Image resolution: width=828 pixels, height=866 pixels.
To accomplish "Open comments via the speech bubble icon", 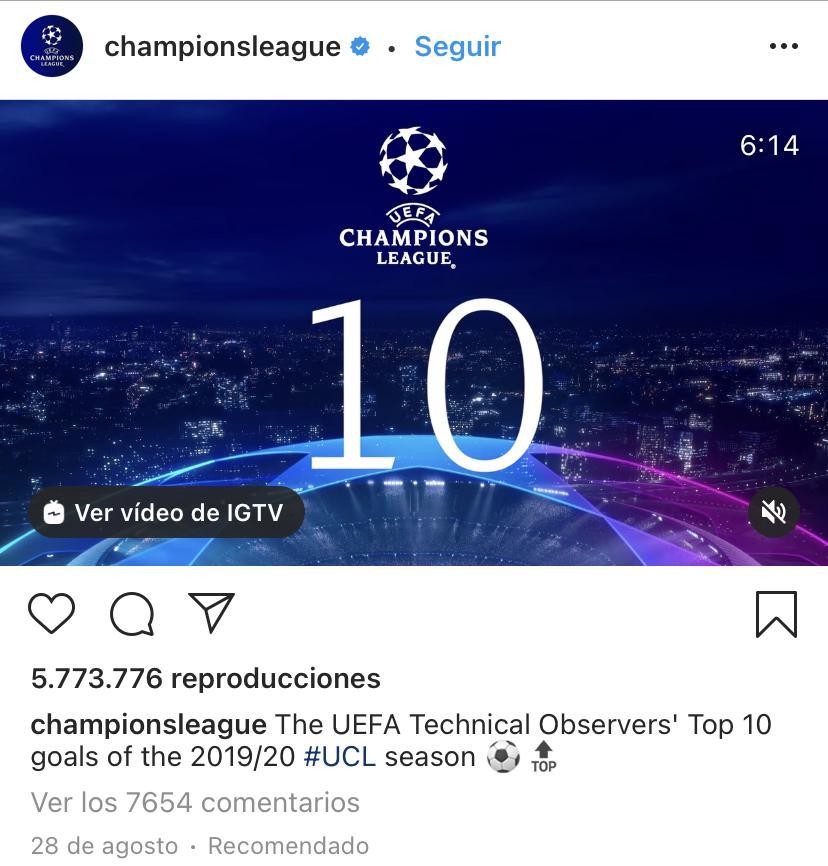I will click(x=131, y=613).
